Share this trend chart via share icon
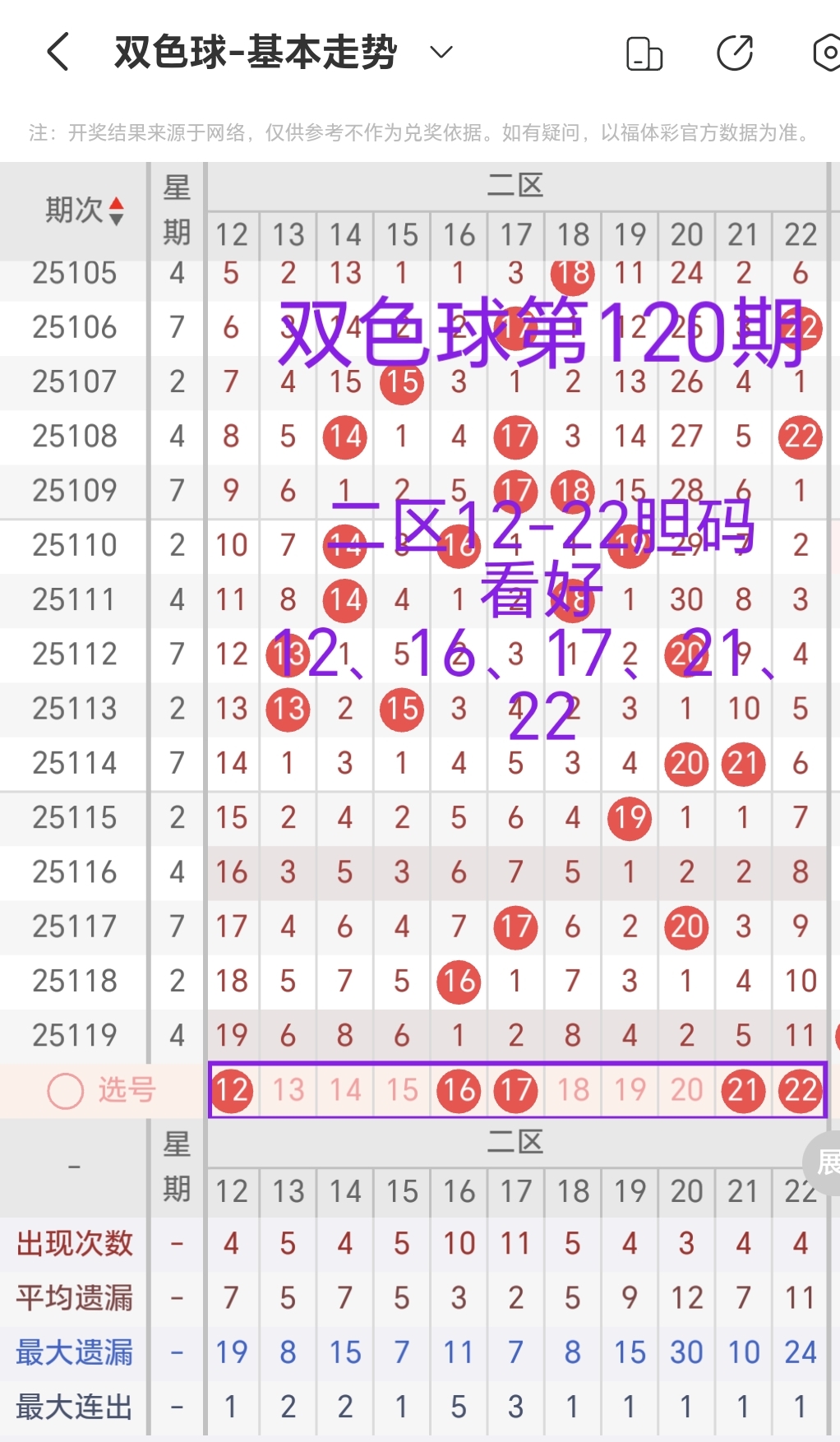Viewport: 840px width, 1442px height. (734, 52)
